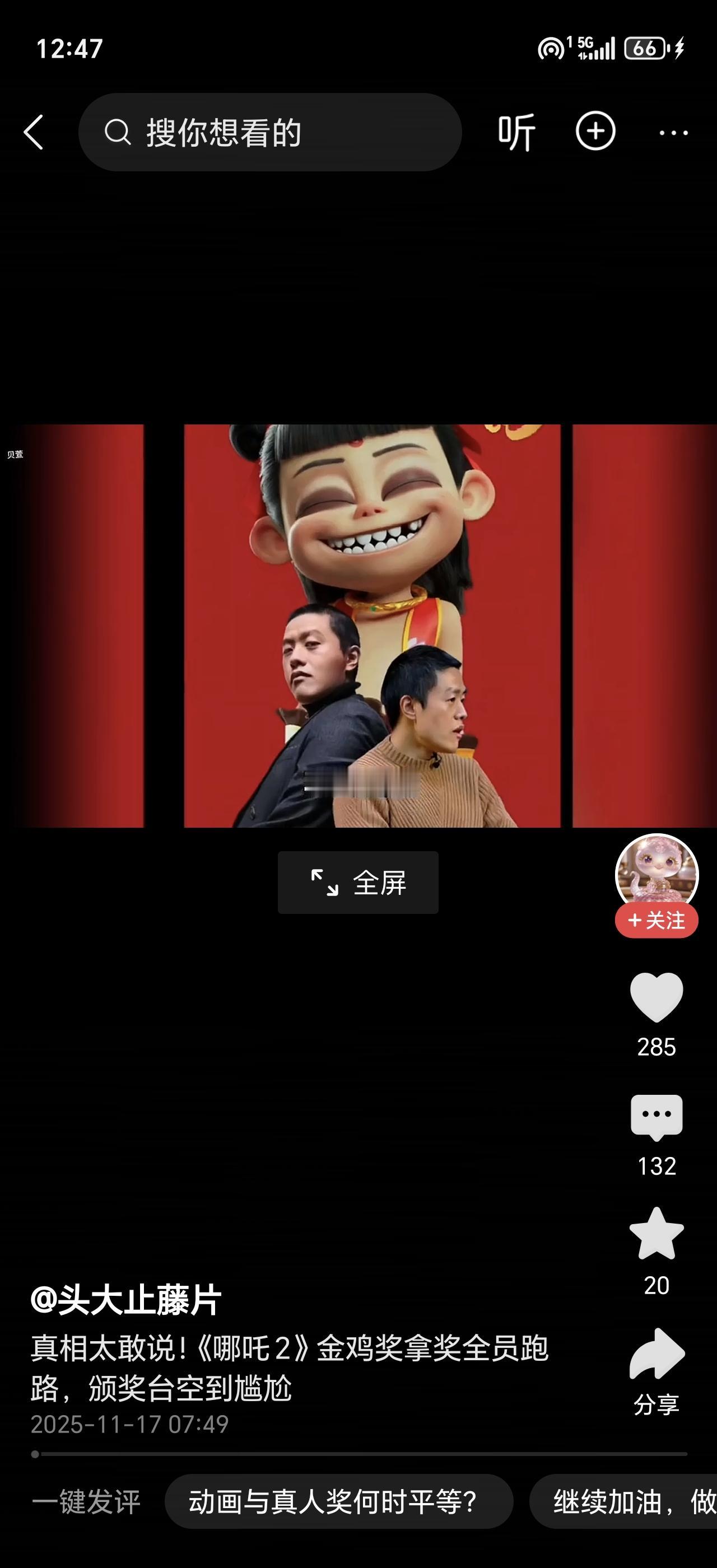Go back using the left chevron
This screenshot has height=1568, width=717.
(x=35, y=131)
